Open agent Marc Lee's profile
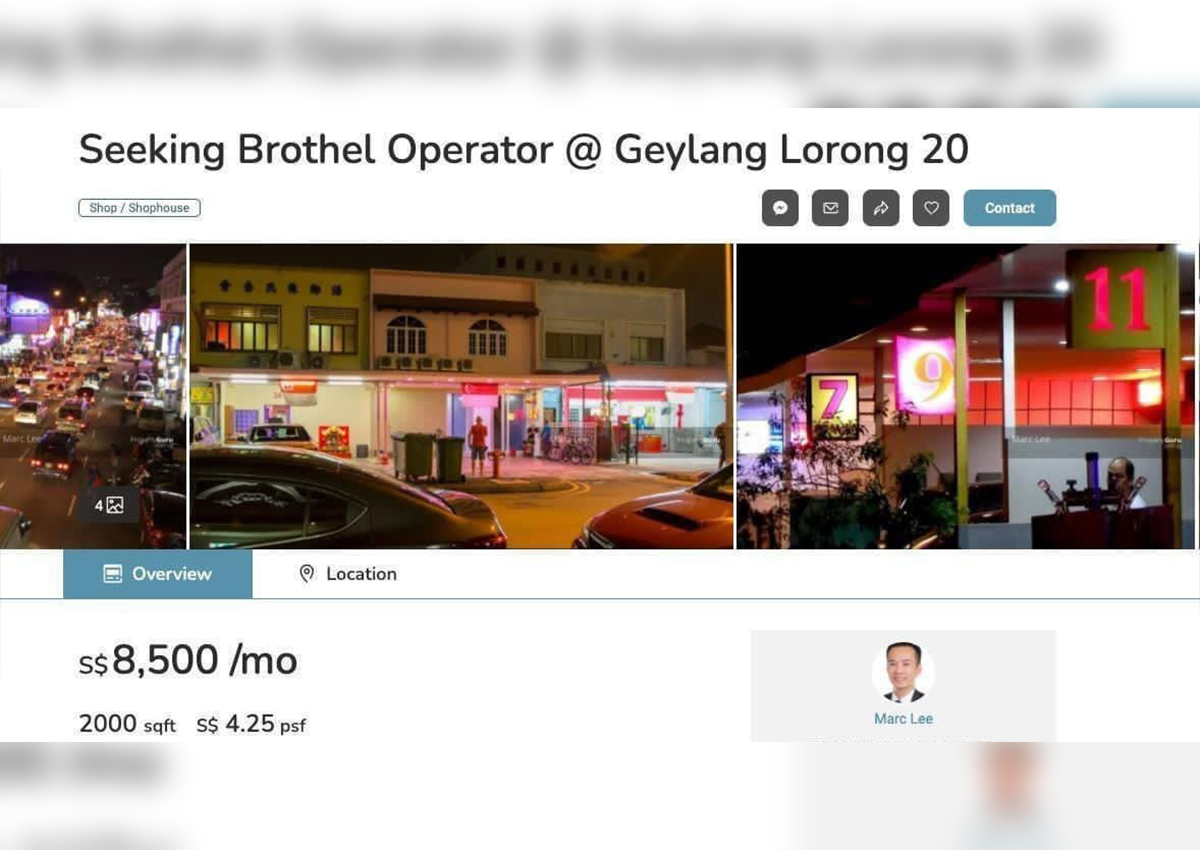 [903, 718]
